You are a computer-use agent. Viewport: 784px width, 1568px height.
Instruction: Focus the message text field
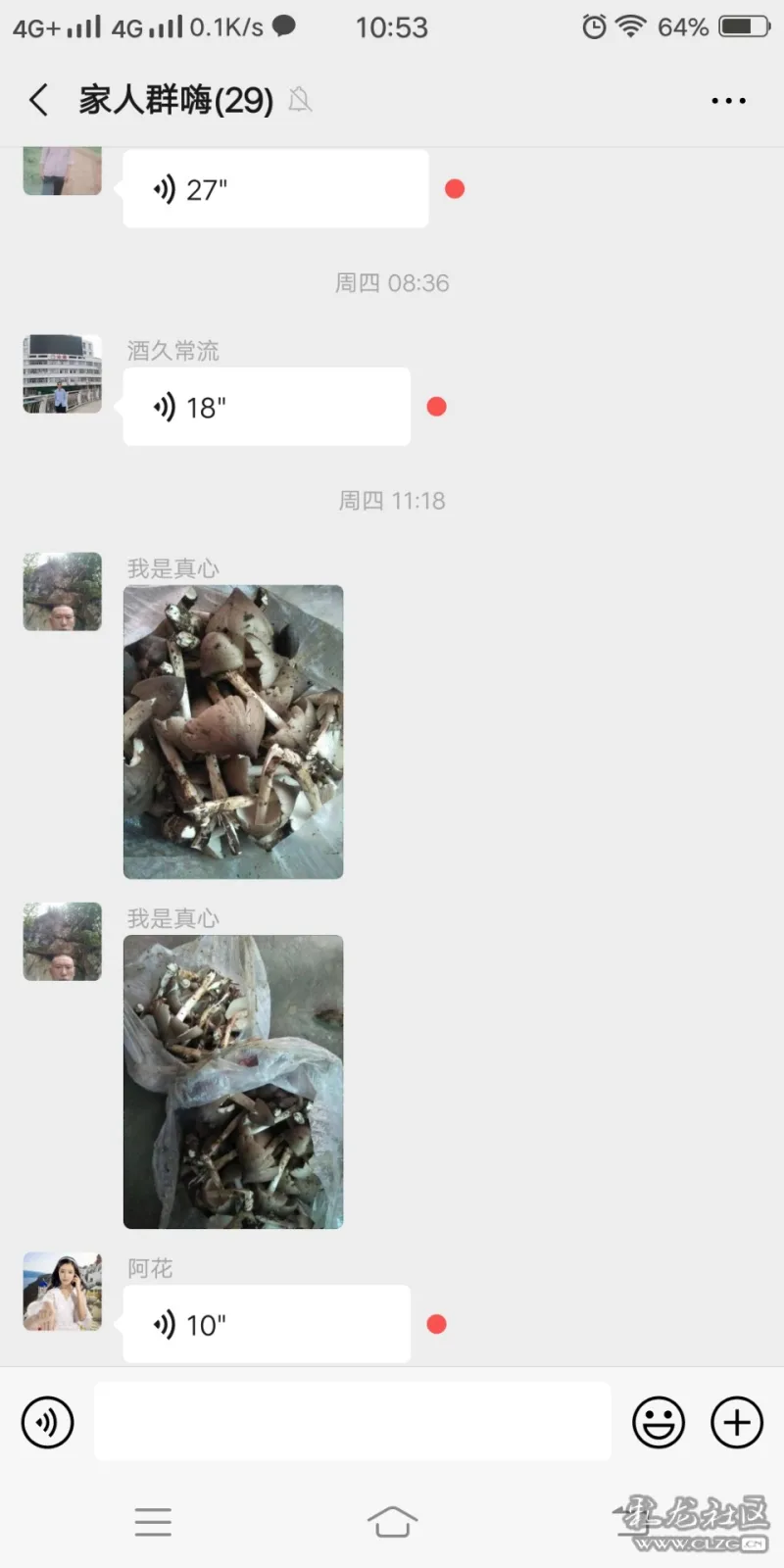coord(353,1422)
